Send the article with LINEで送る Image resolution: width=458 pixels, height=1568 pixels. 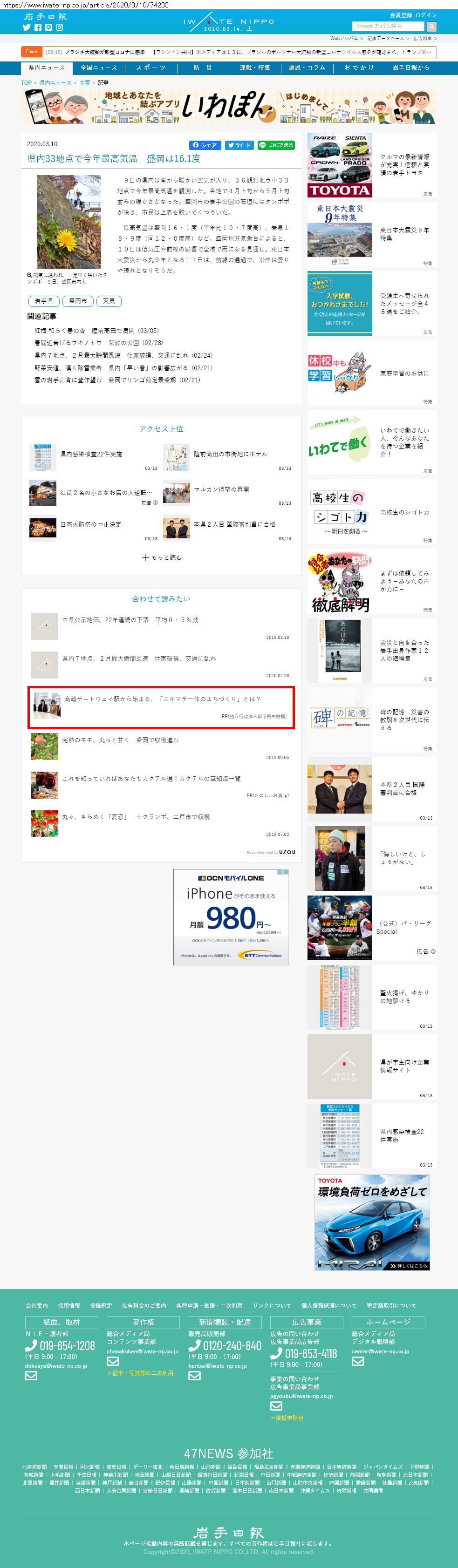tap(276, 145)
